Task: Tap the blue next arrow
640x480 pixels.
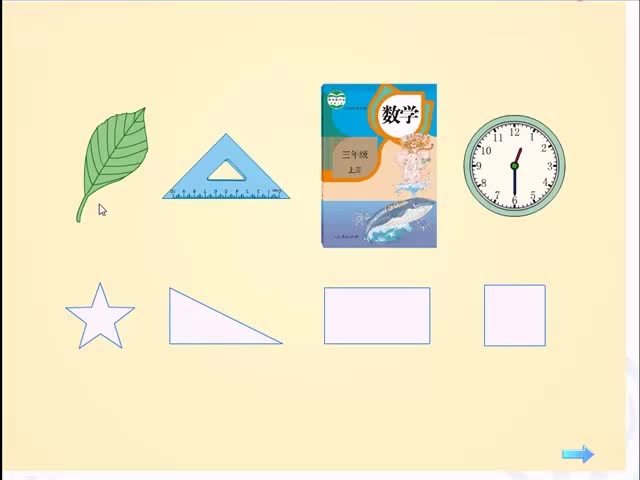Action: pos(578,455)
